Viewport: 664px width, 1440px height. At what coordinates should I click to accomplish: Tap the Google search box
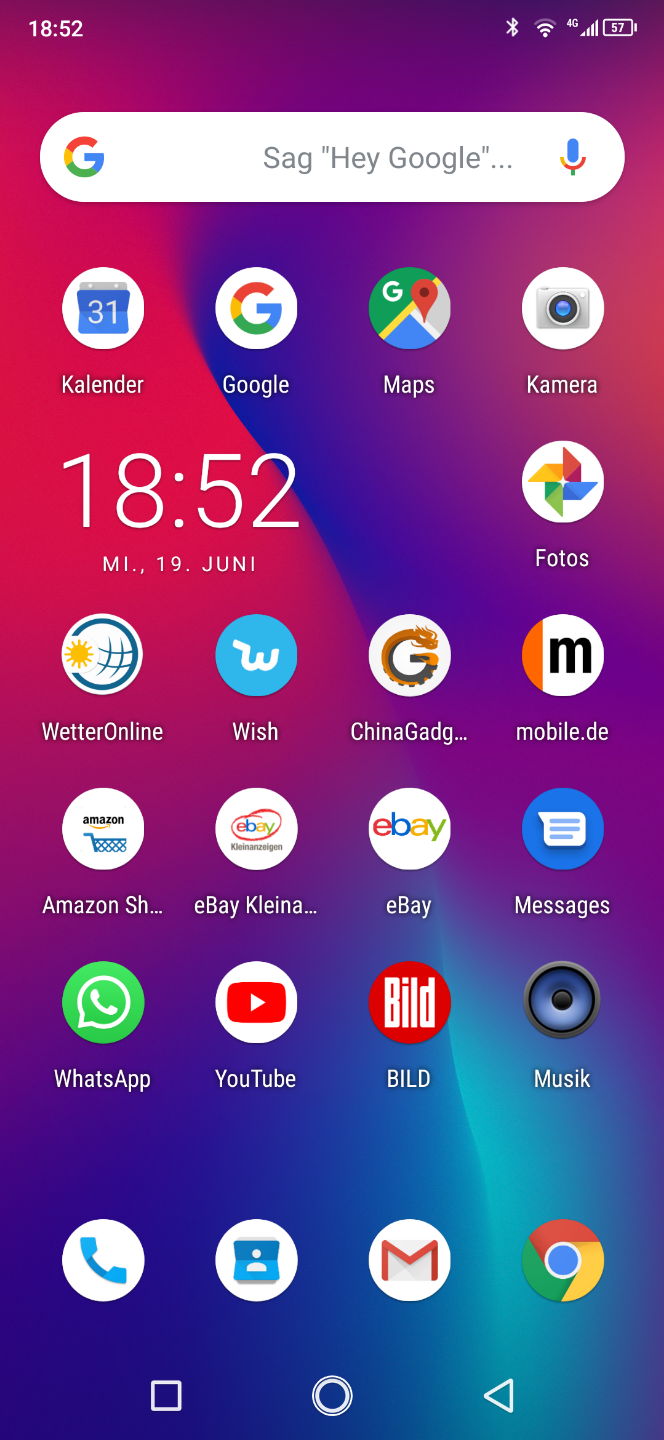(332, 157)
